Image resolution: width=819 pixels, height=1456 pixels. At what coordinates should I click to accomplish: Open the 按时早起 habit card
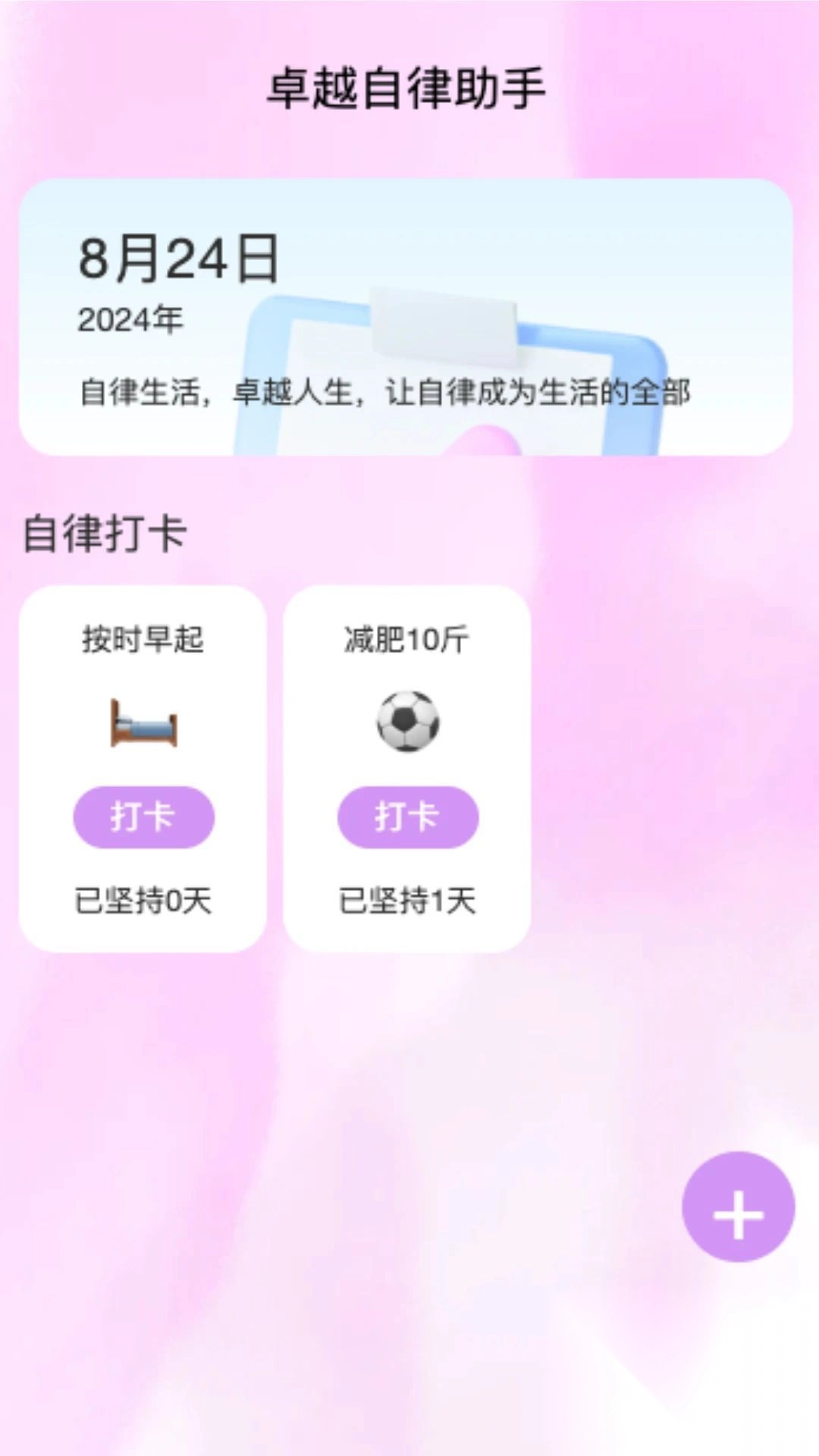point(143,698)
